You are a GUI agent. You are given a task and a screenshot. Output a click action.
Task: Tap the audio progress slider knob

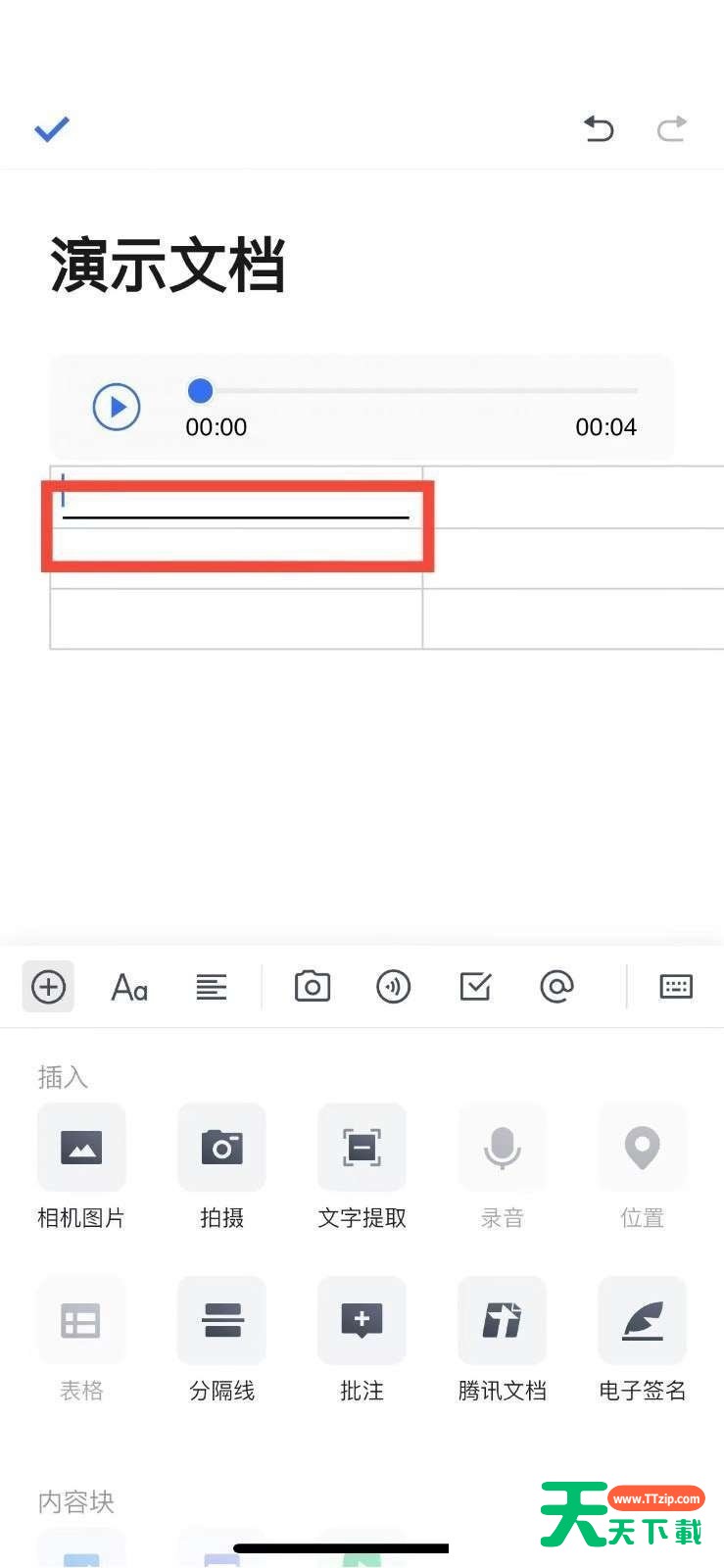(x=201, y=391)
